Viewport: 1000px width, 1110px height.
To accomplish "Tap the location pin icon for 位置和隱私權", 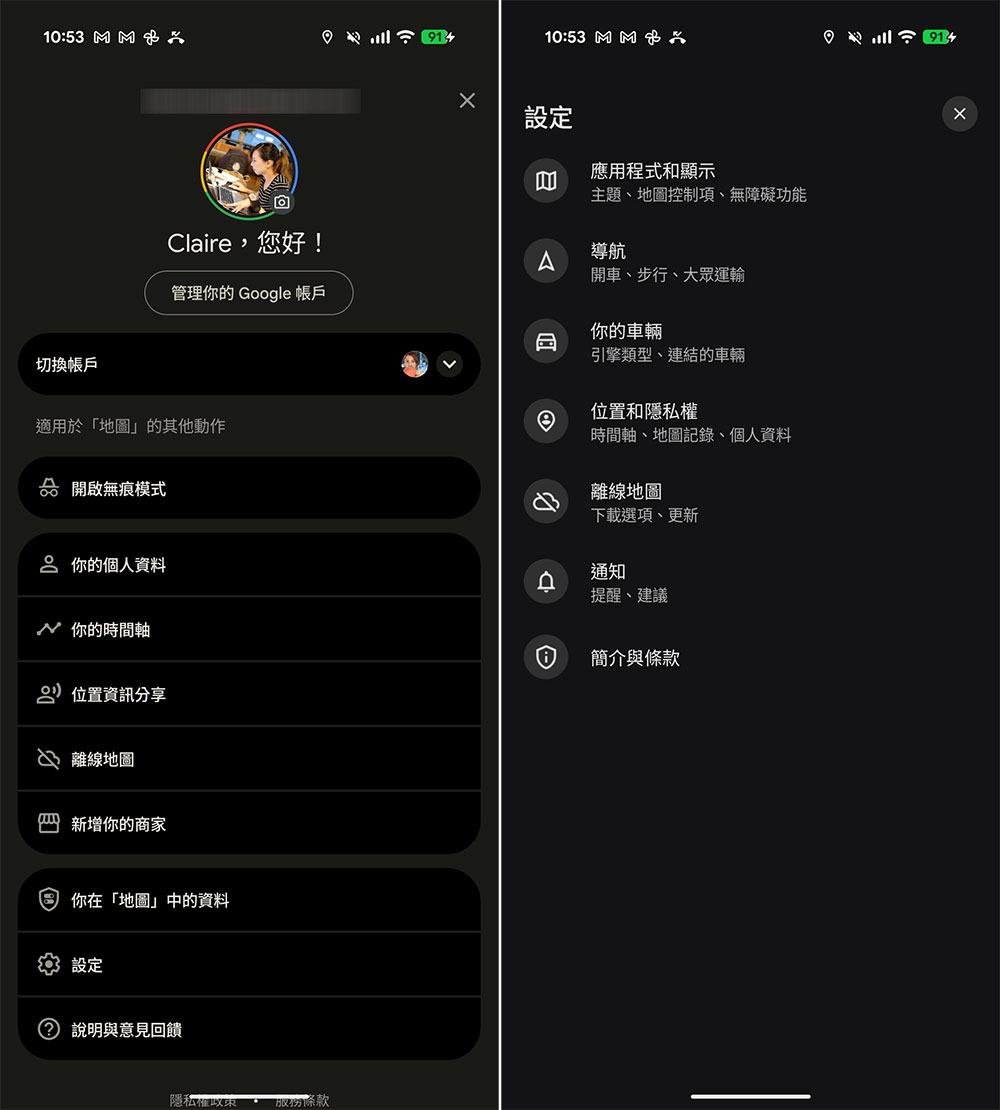I will click(545, 421).
